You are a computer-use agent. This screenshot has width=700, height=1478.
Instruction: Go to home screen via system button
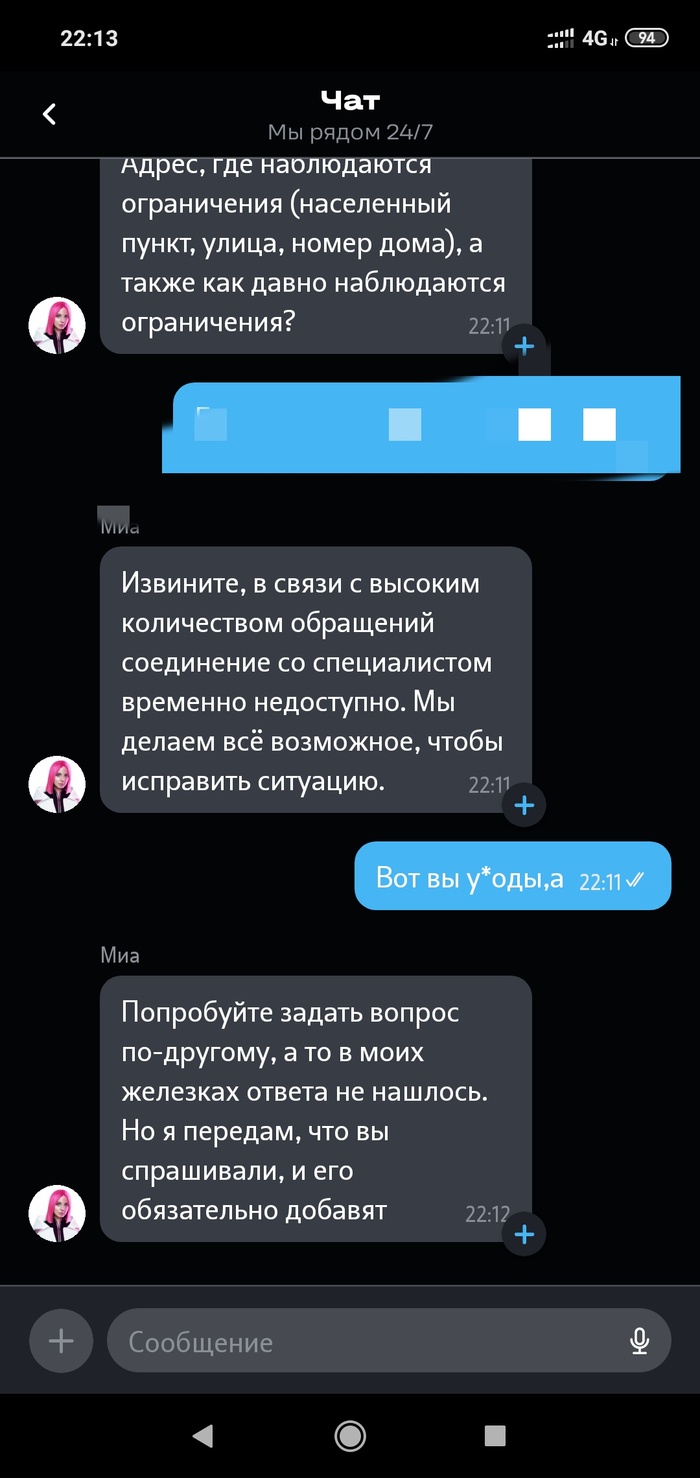[350, 1436]
